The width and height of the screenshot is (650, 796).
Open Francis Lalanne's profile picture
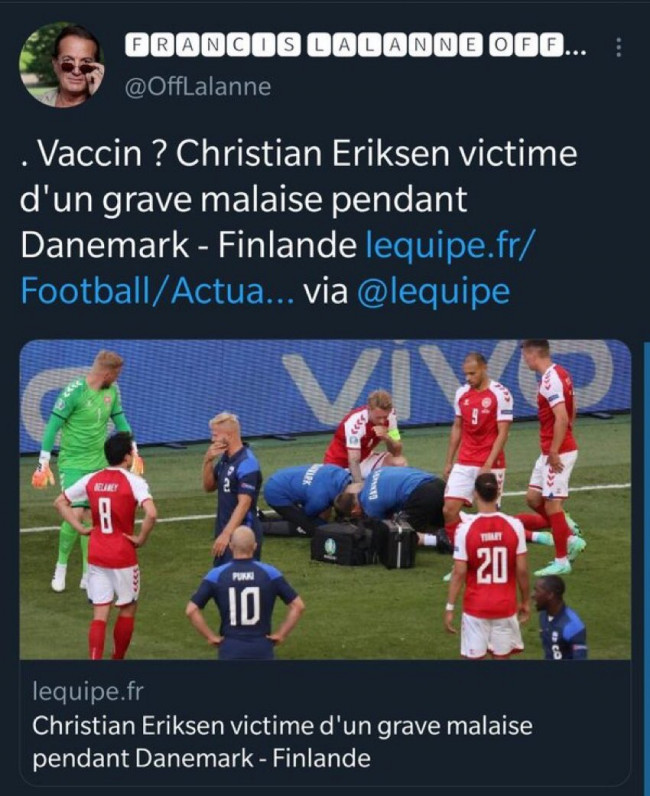tap(62, 65)
